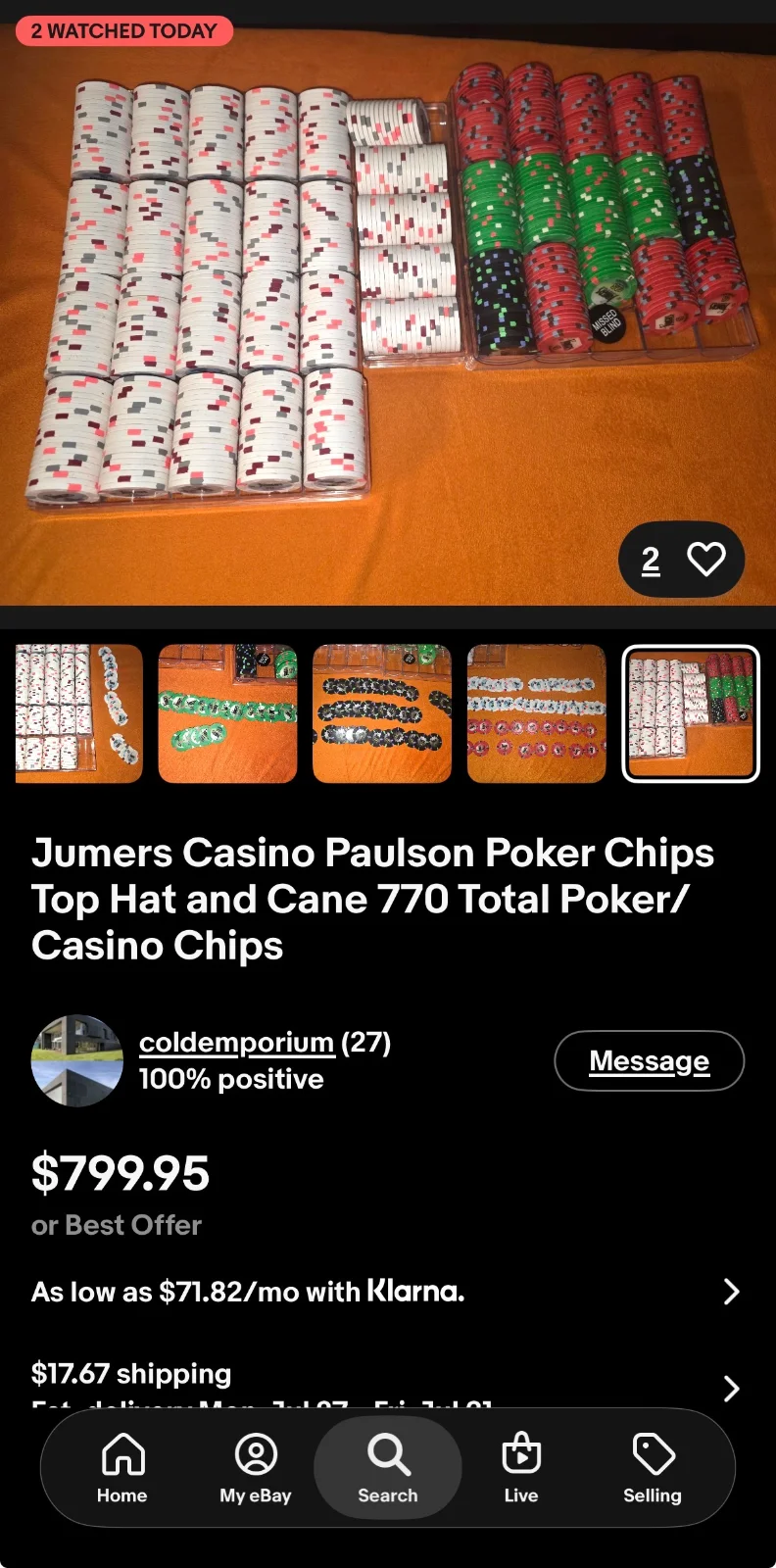Message the seller
This screenshot has height=1568, width=776.
(x=650, y=1060)
